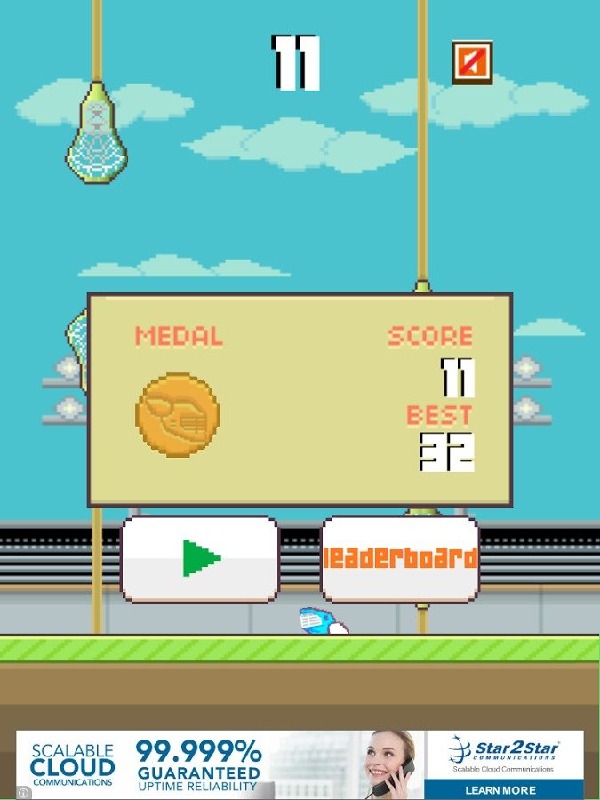This screenshot has height=800, width=600.
Task: Toggle the orange sound icon at top
Action: coord(471,62)
